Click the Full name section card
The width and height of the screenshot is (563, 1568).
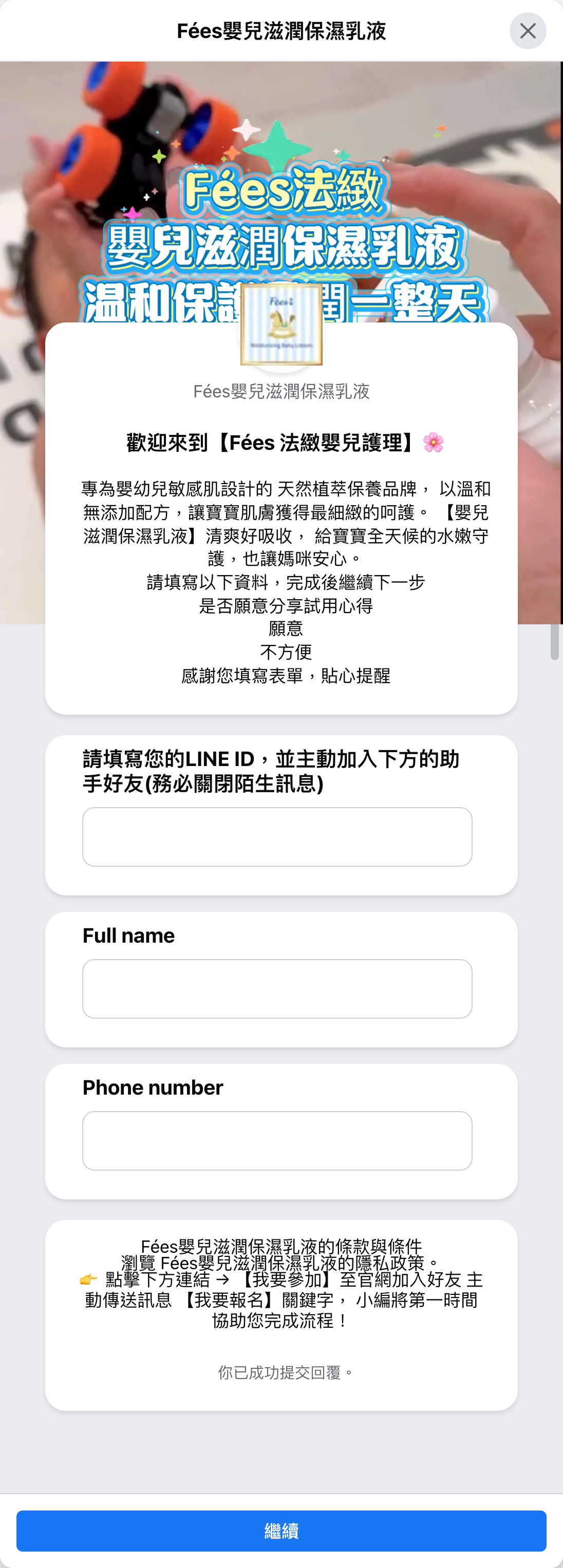(281, 974)
